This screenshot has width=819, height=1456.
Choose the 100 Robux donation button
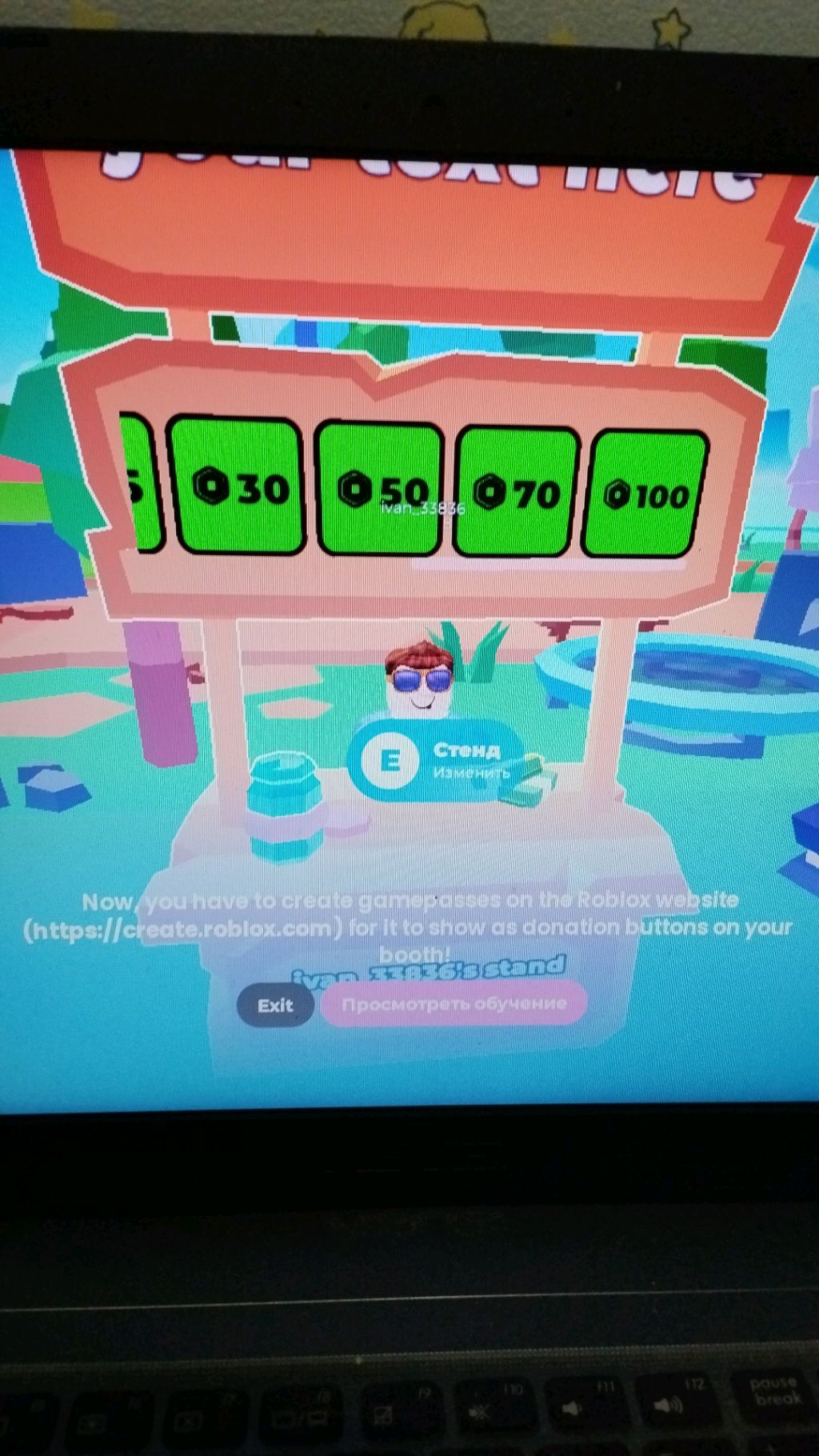point(646,494)
